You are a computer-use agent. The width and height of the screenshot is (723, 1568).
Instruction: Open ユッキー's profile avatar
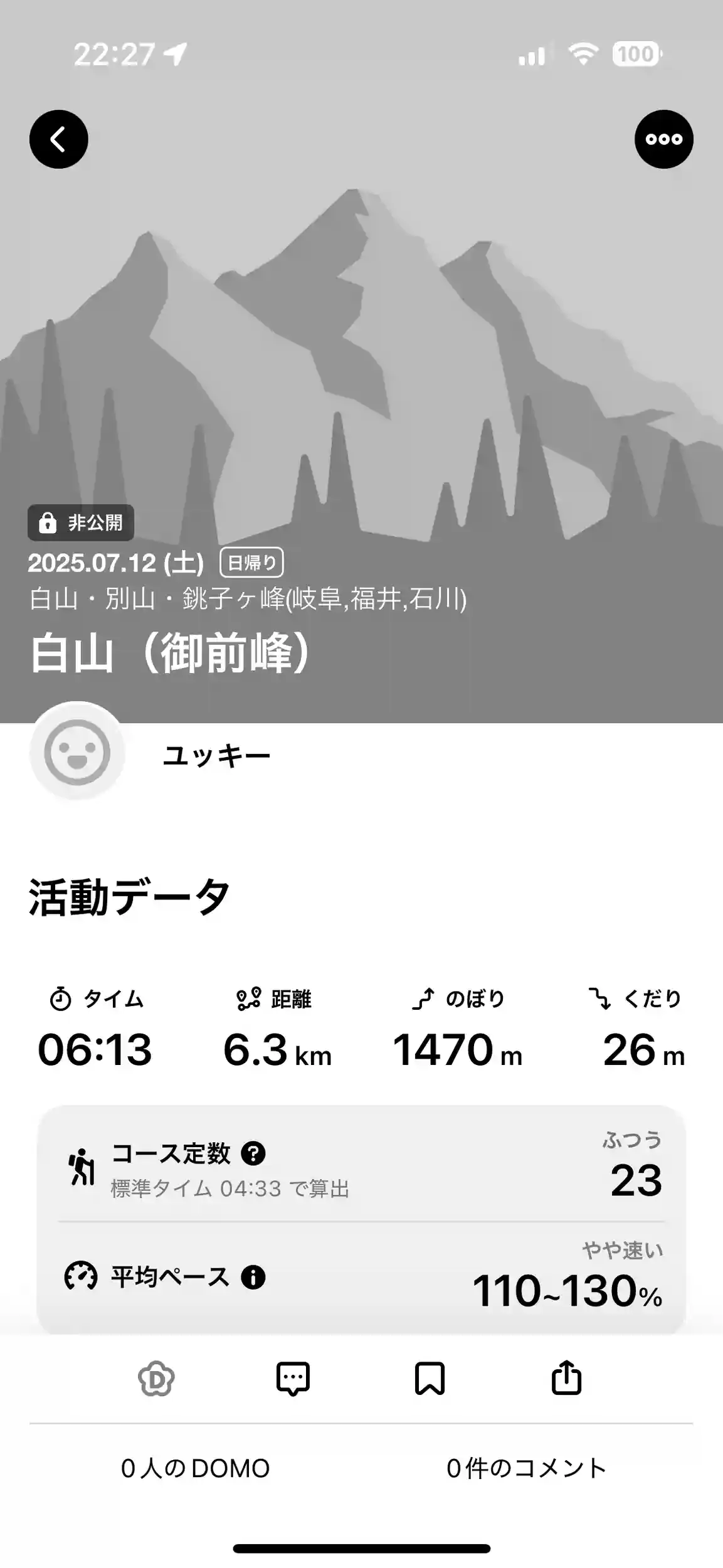[x=77, y=751]
